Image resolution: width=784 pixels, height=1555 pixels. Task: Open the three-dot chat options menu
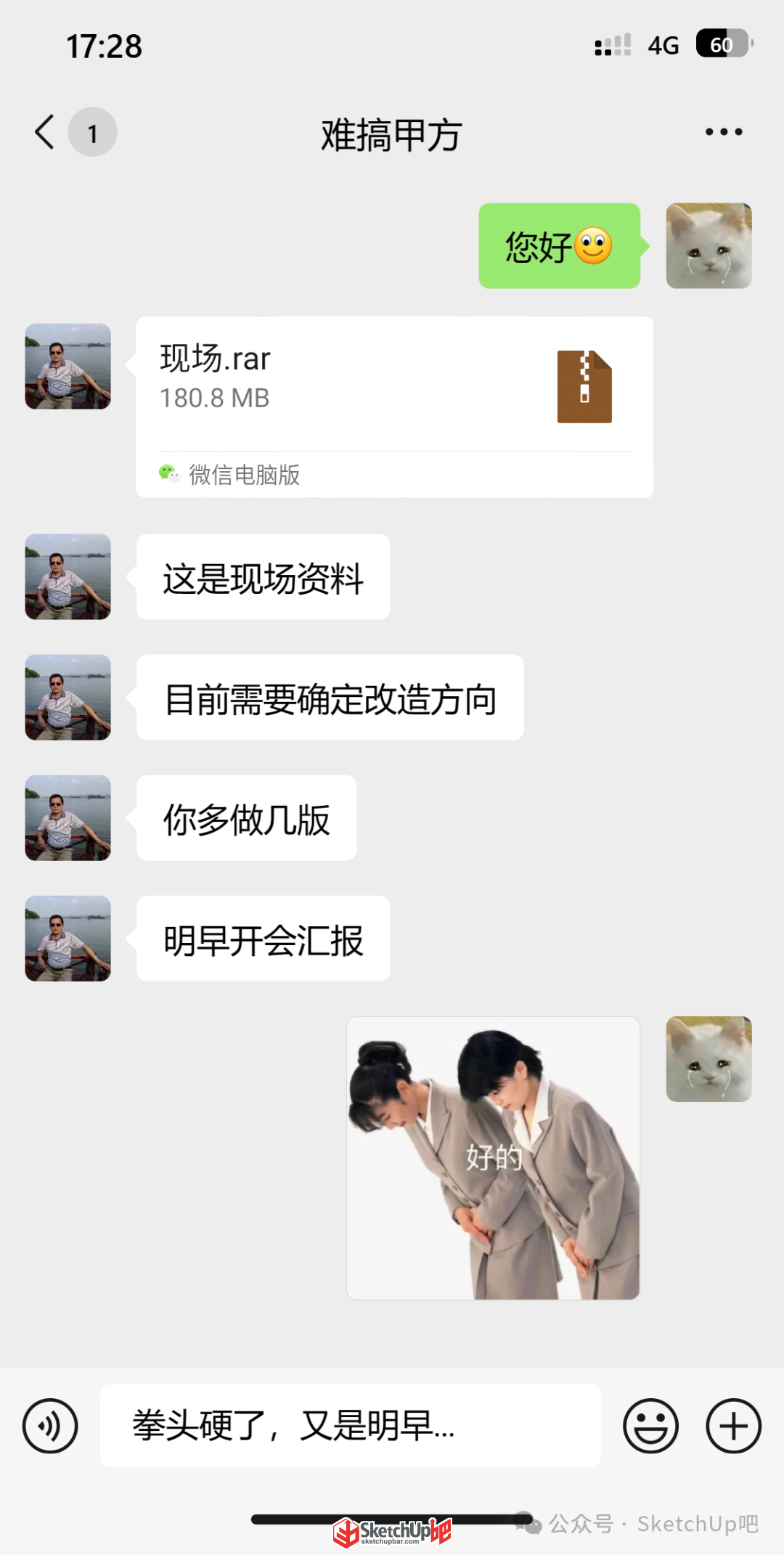pos(724,132)
